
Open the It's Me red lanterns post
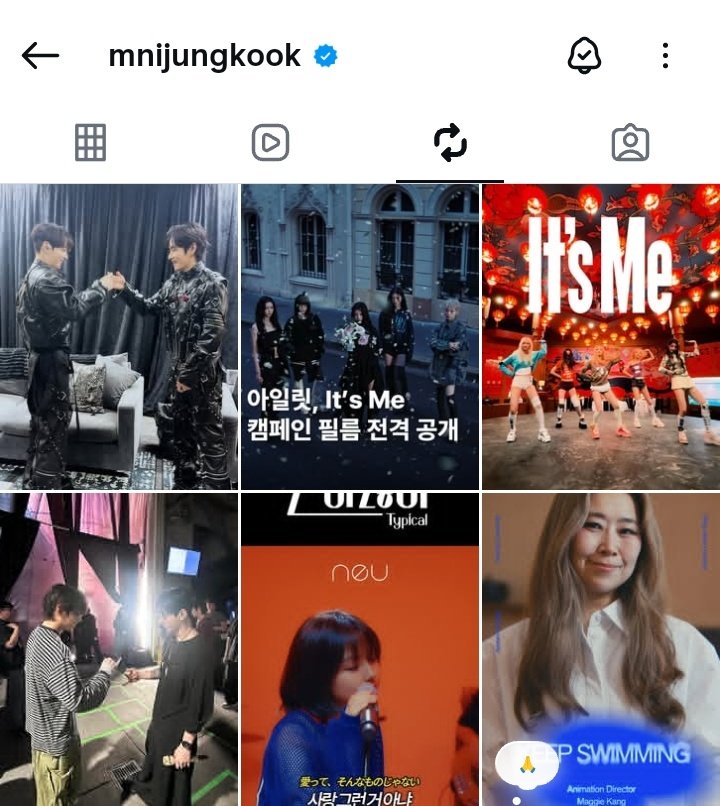click(x=601, y=337)
